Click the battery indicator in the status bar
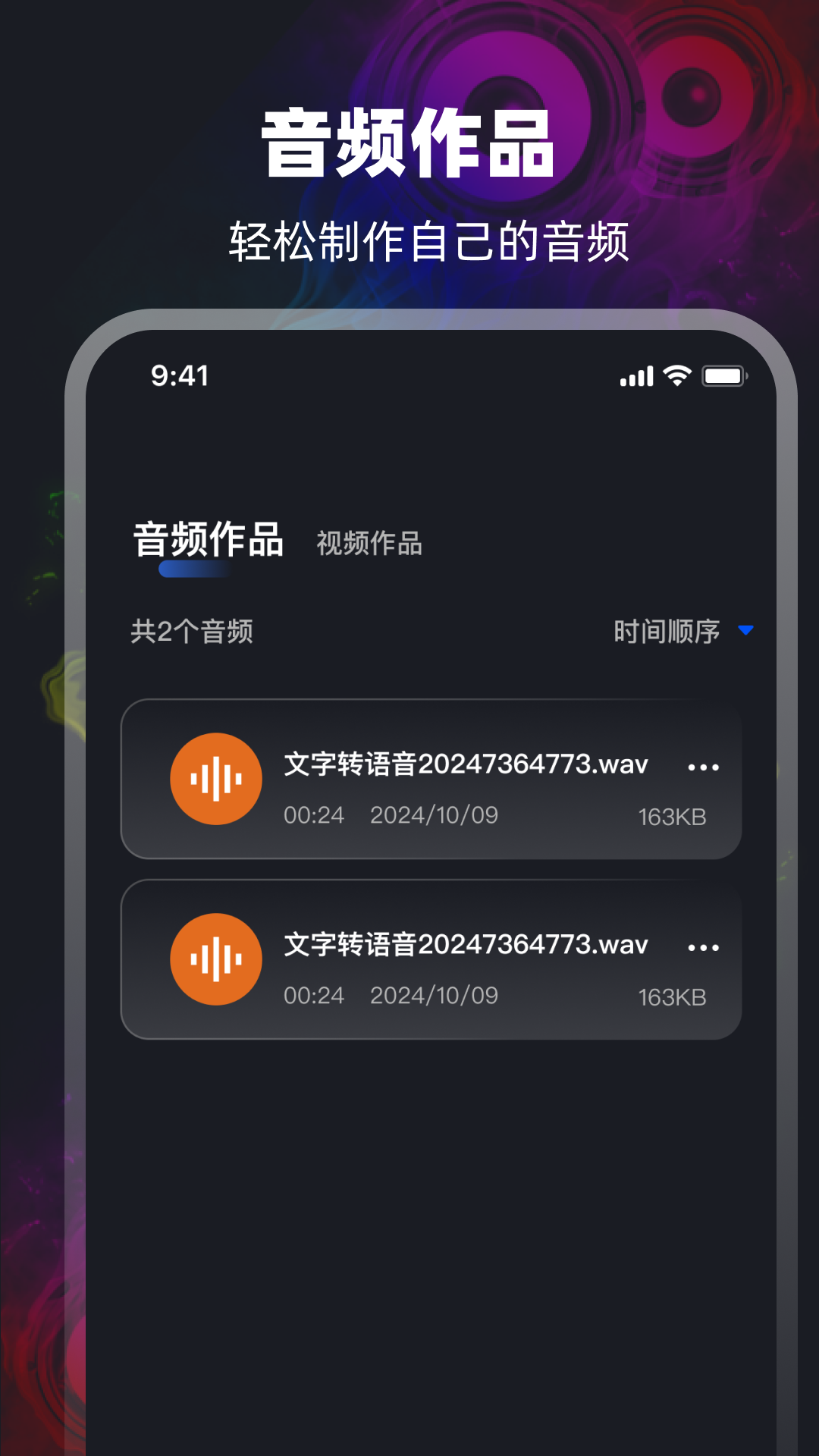Screen dimensions: 819x1456 coord(726,375)
